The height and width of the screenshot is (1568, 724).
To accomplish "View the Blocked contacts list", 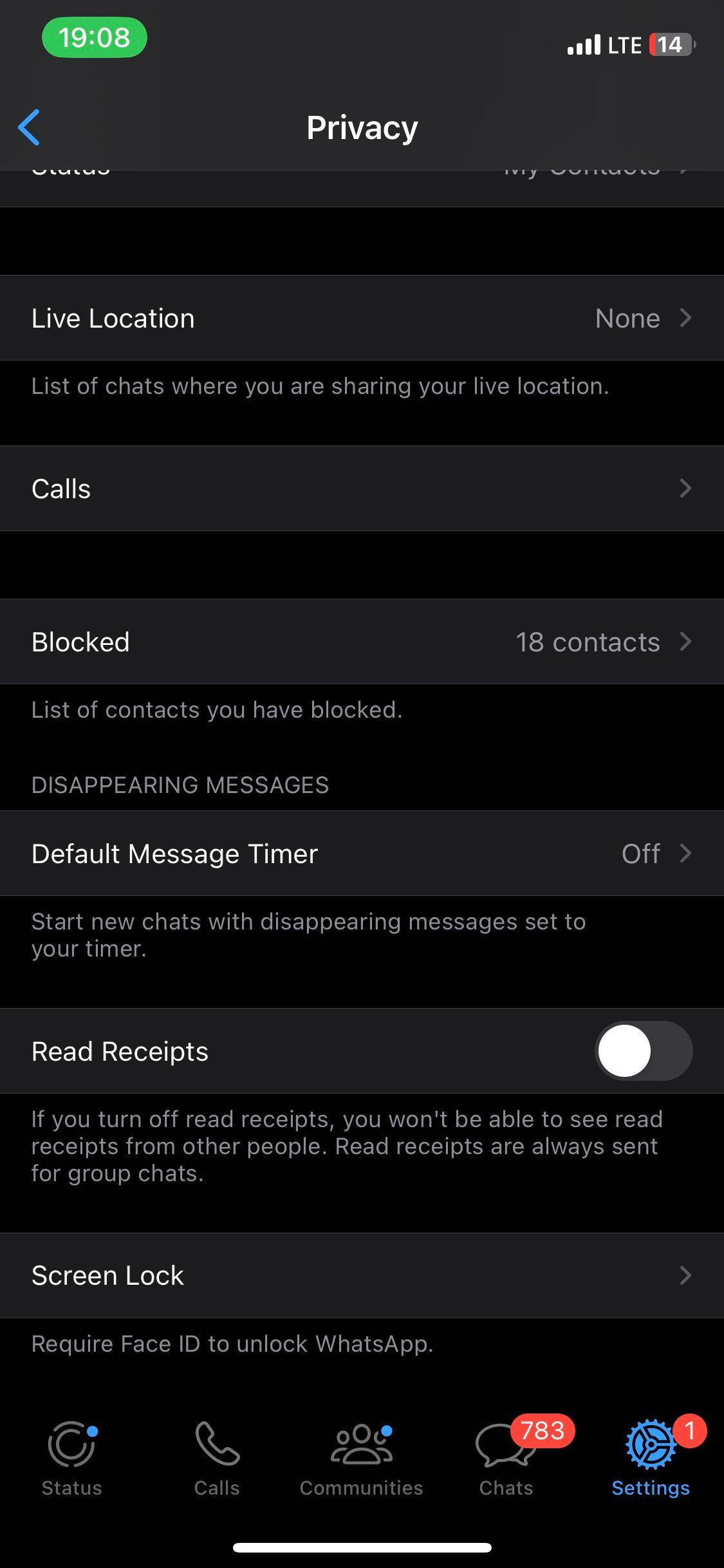I will (x=362, y=642).
